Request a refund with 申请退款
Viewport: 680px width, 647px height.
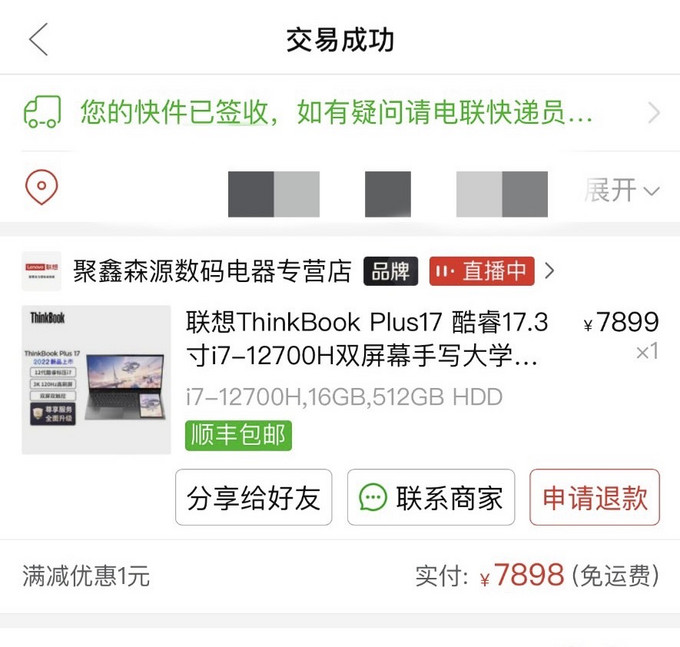click(595, 497)
